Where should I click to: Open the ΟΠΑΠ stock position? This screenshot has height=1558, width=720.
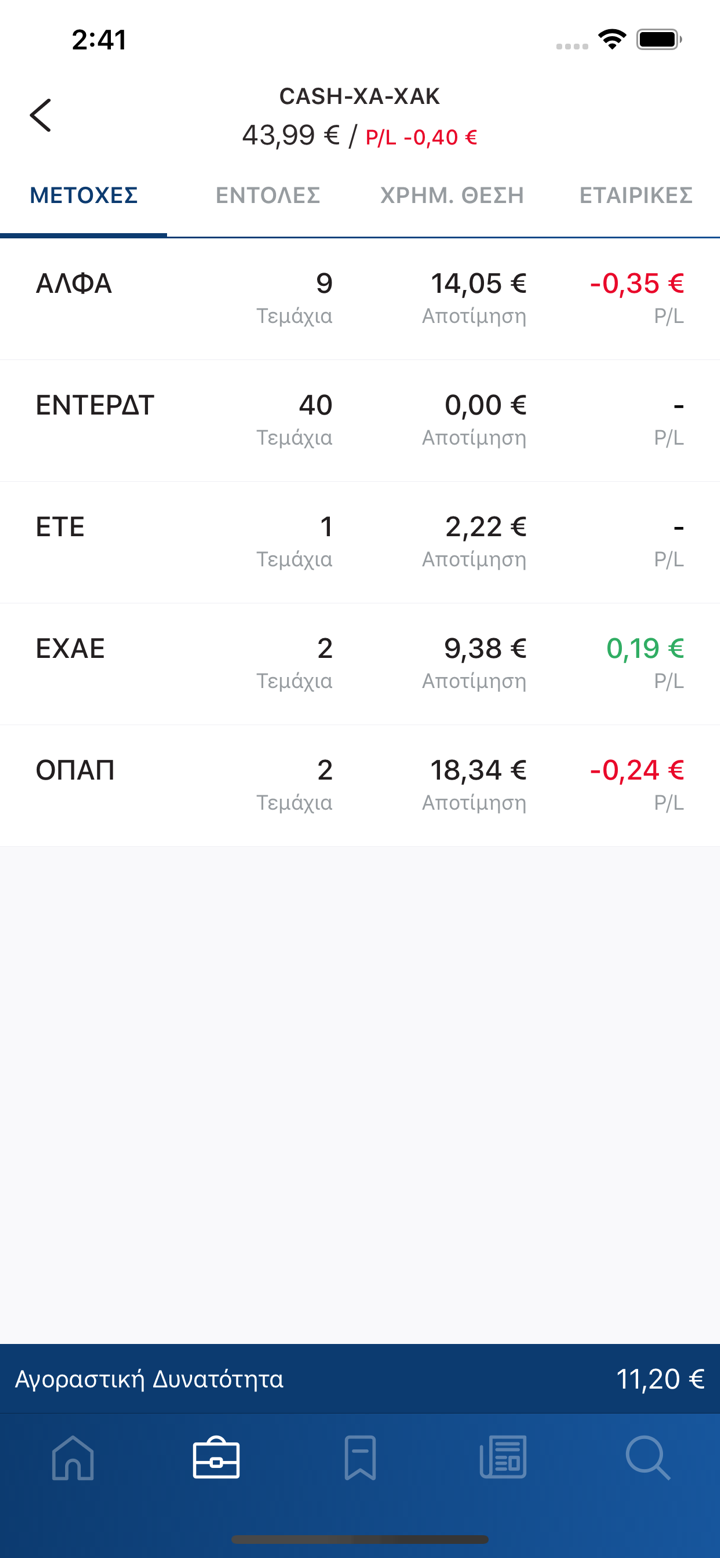pyautogui.click(x=360, y=785)
